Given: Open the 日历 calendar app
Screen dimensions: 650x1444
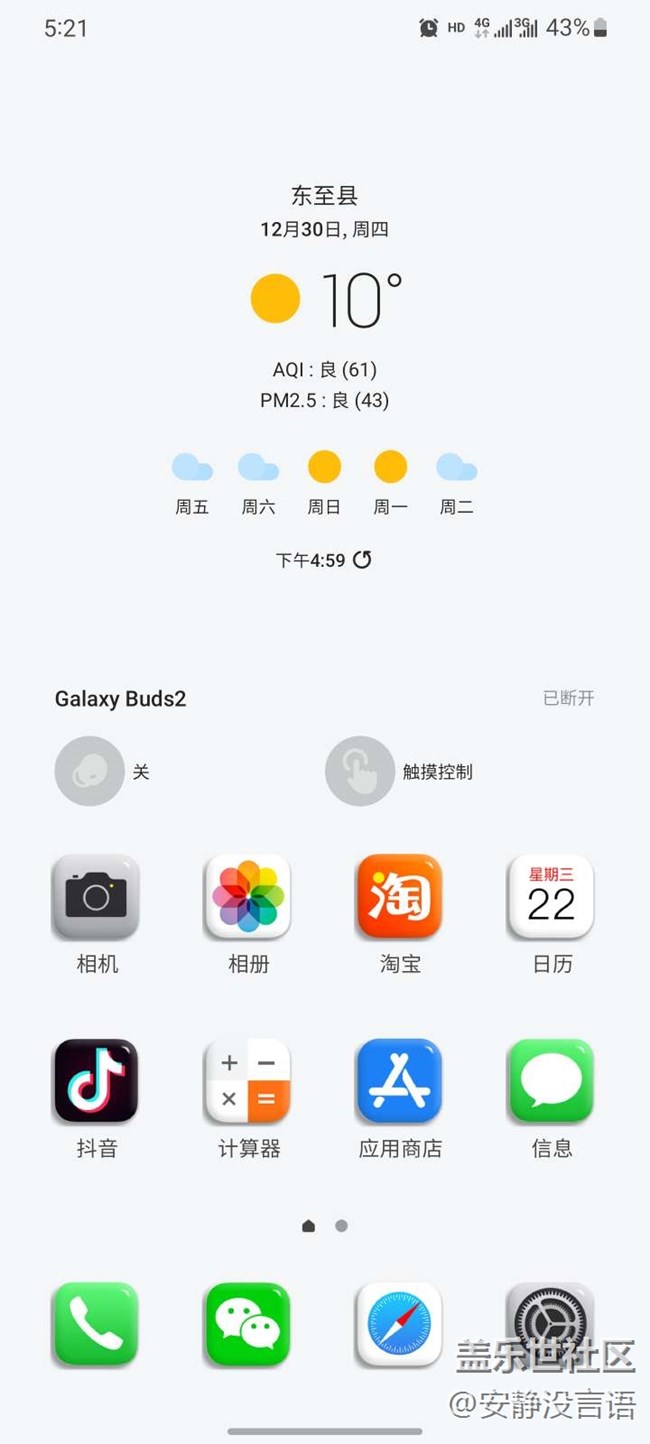Looking at the screenshot, I should click(551, 897).
